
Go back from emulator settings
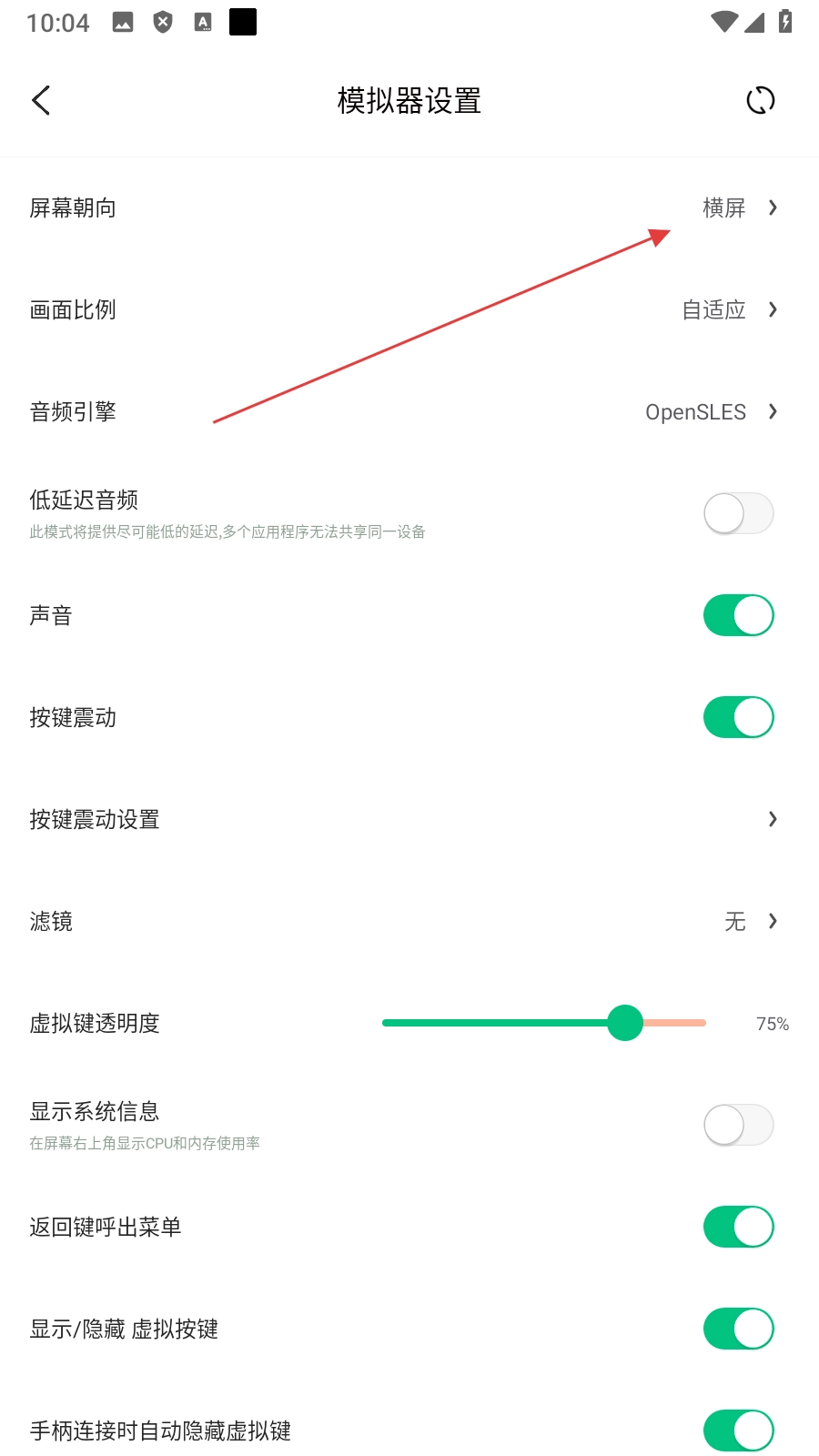coord(41,100)
